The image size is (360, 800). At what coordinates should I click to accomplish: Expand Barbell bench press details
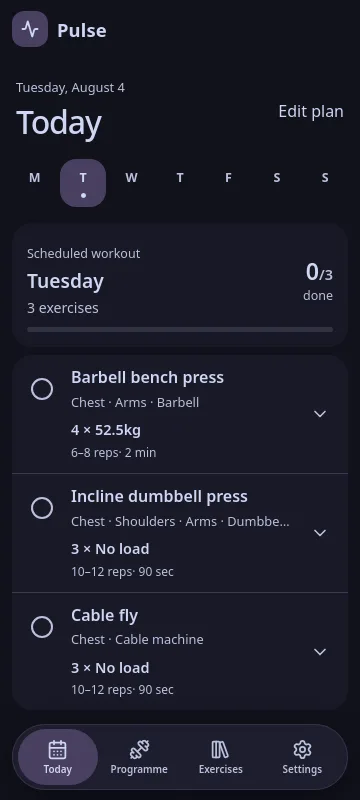[x=320, y=414]
